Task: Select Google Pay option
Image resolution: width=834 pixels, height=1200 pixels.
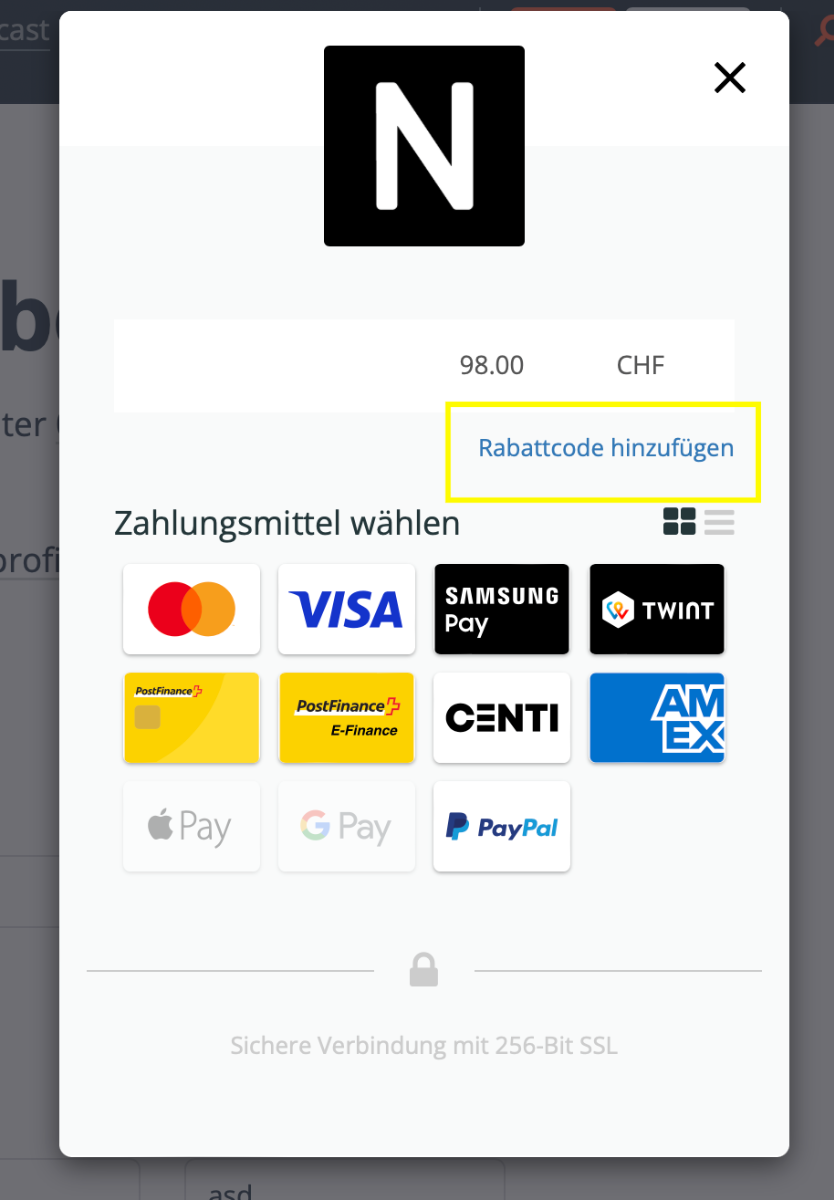Action: [x=346, y=827]
